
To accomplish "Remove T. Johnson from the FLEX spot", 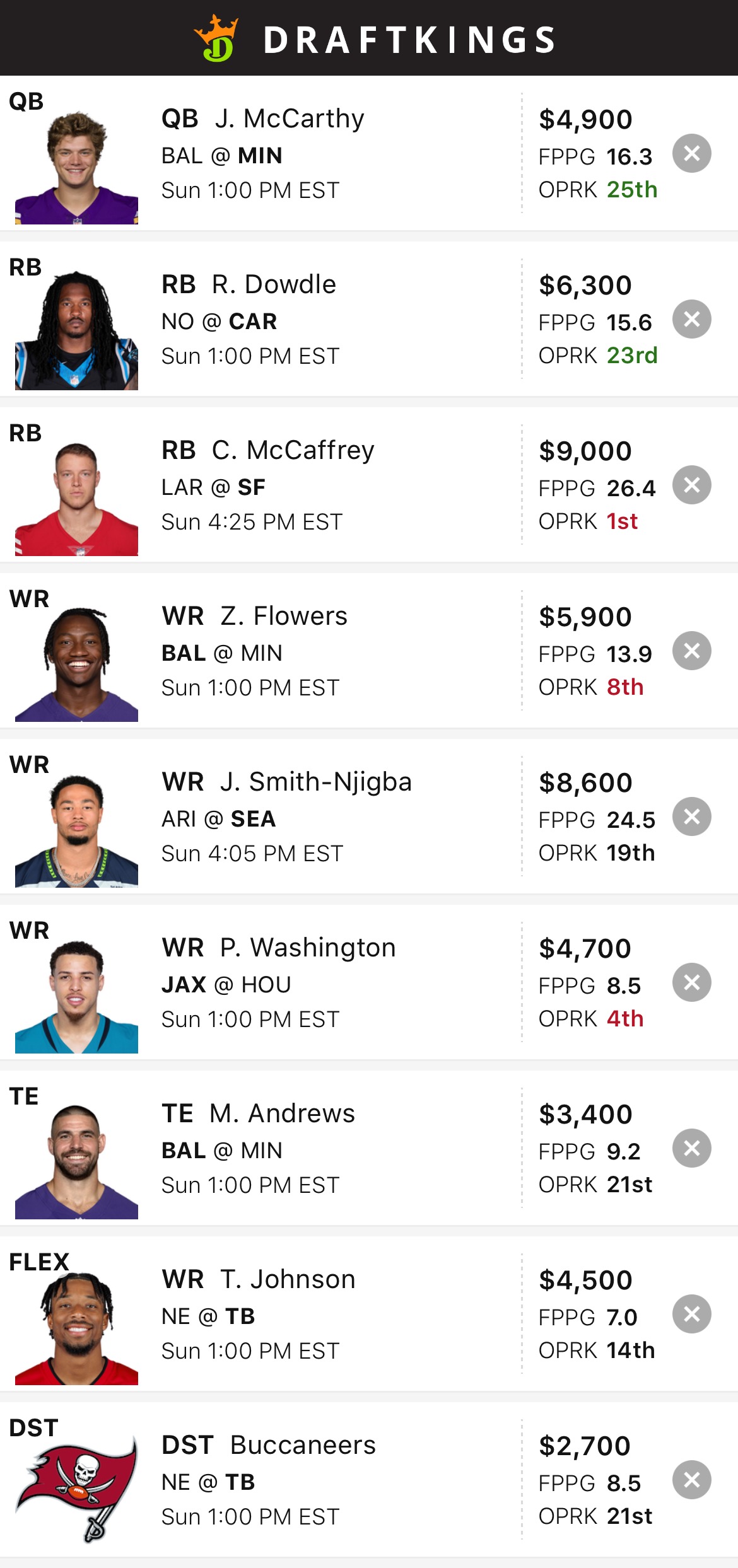I will click(x=691, y=1314).
